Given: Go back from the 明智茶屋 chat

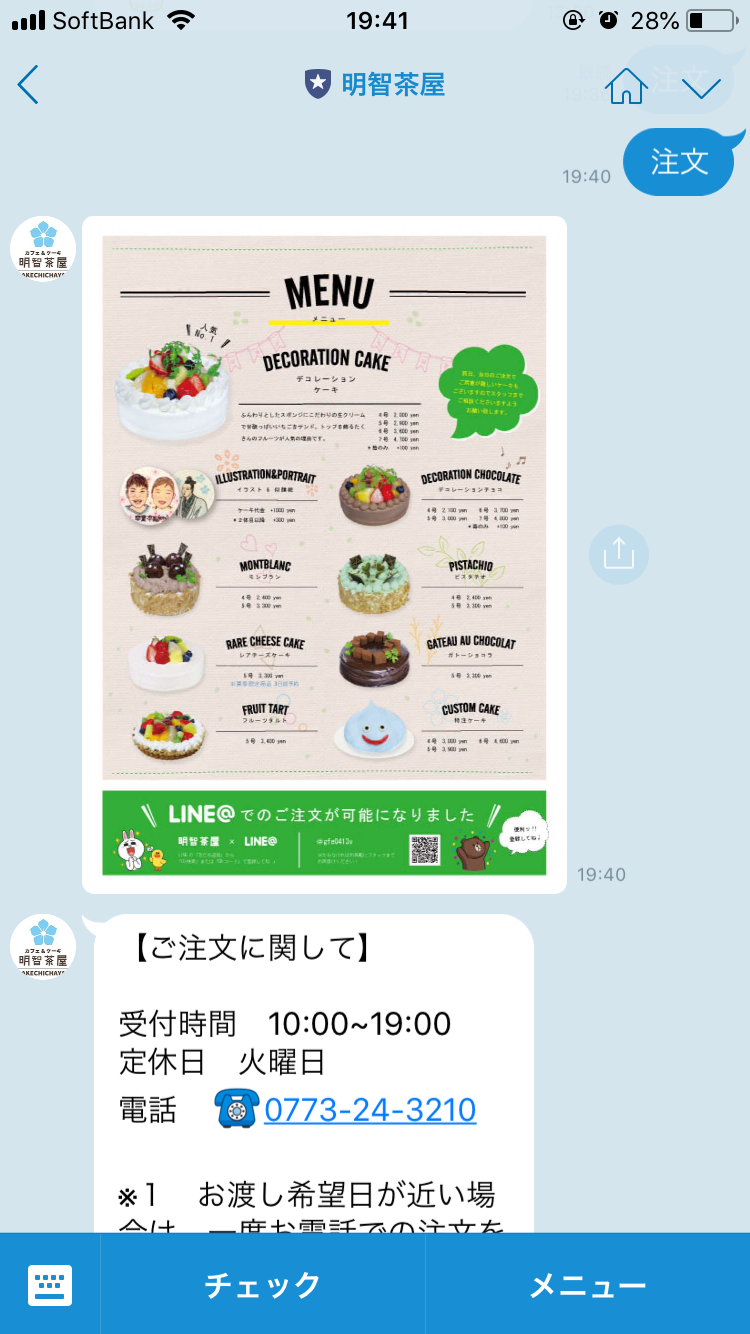Looking at the screenshot, I should [x=28, y=85].
